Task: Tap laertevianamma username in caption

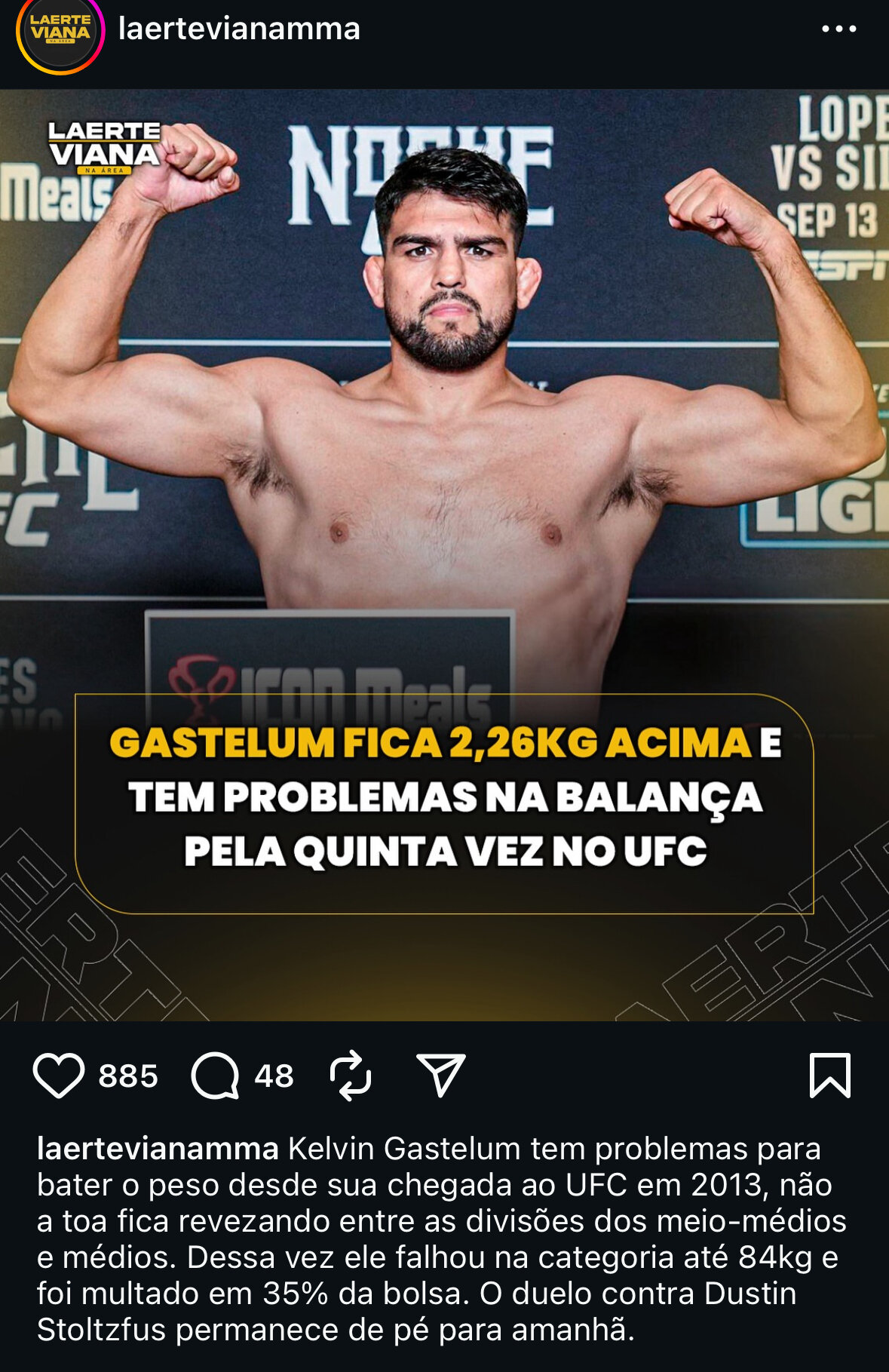Action: pyautogui.click(x=158, y=1149)
